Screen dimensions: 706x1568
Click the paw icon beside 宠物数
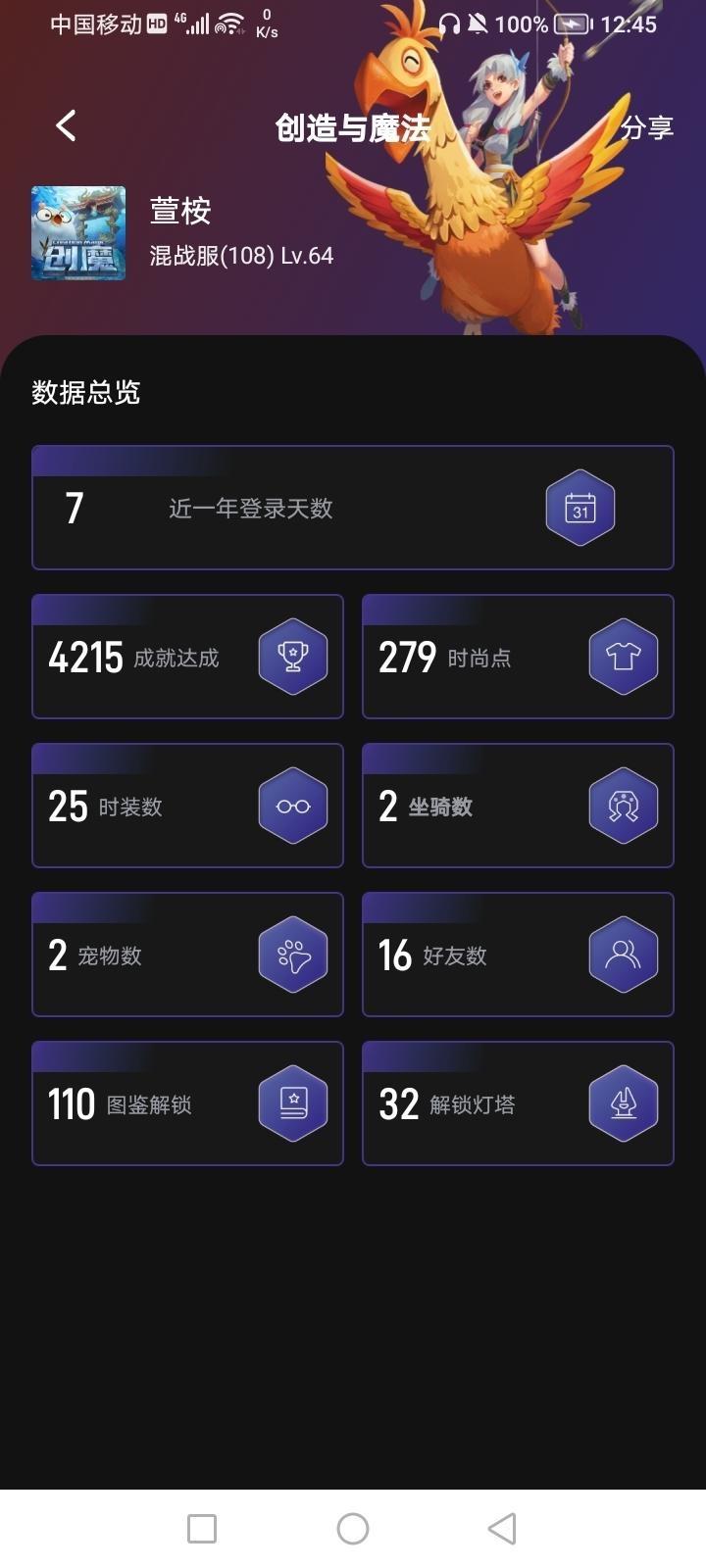(292, 955)
